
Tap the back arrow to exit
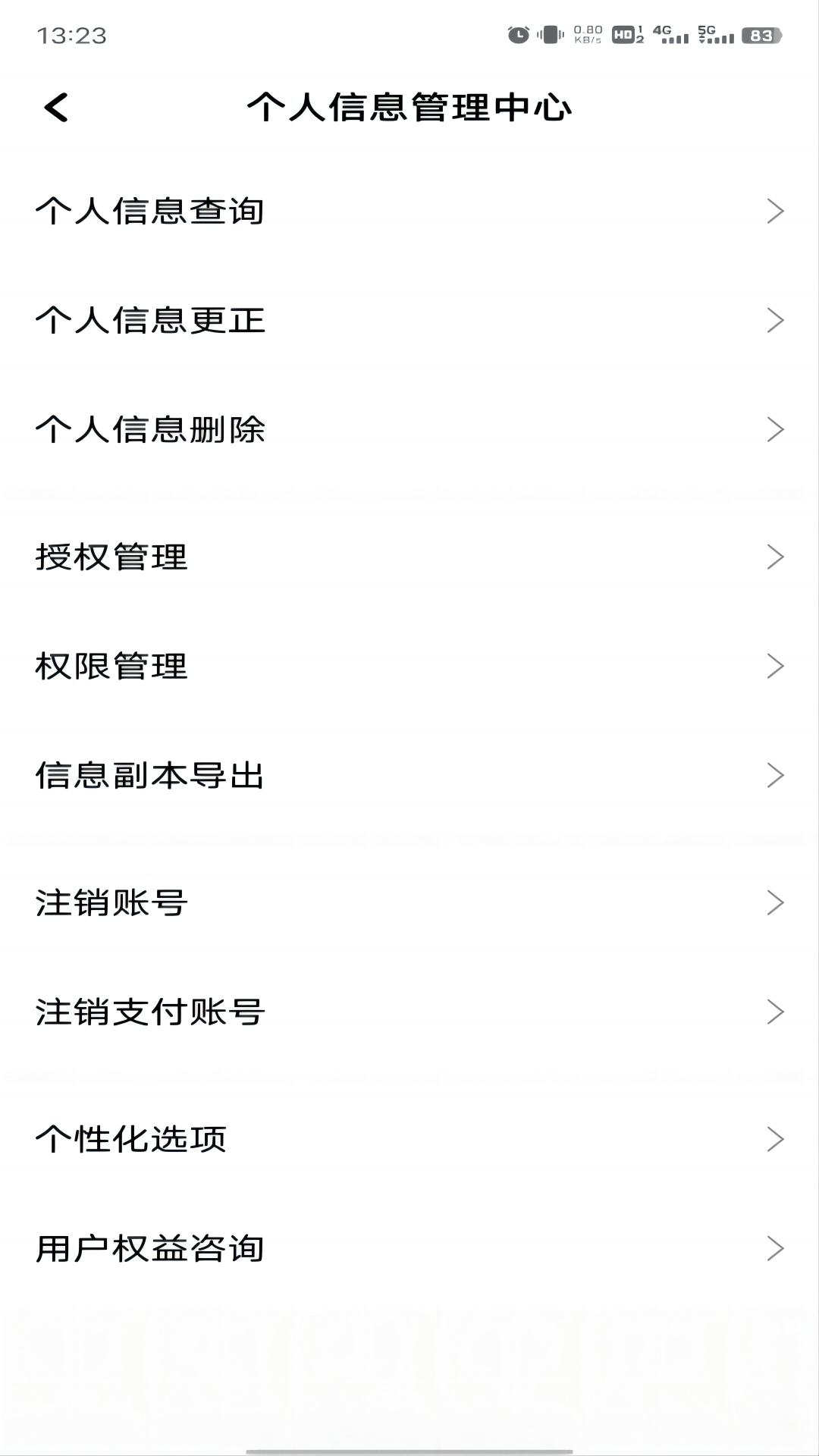click(x=57, y=106)
